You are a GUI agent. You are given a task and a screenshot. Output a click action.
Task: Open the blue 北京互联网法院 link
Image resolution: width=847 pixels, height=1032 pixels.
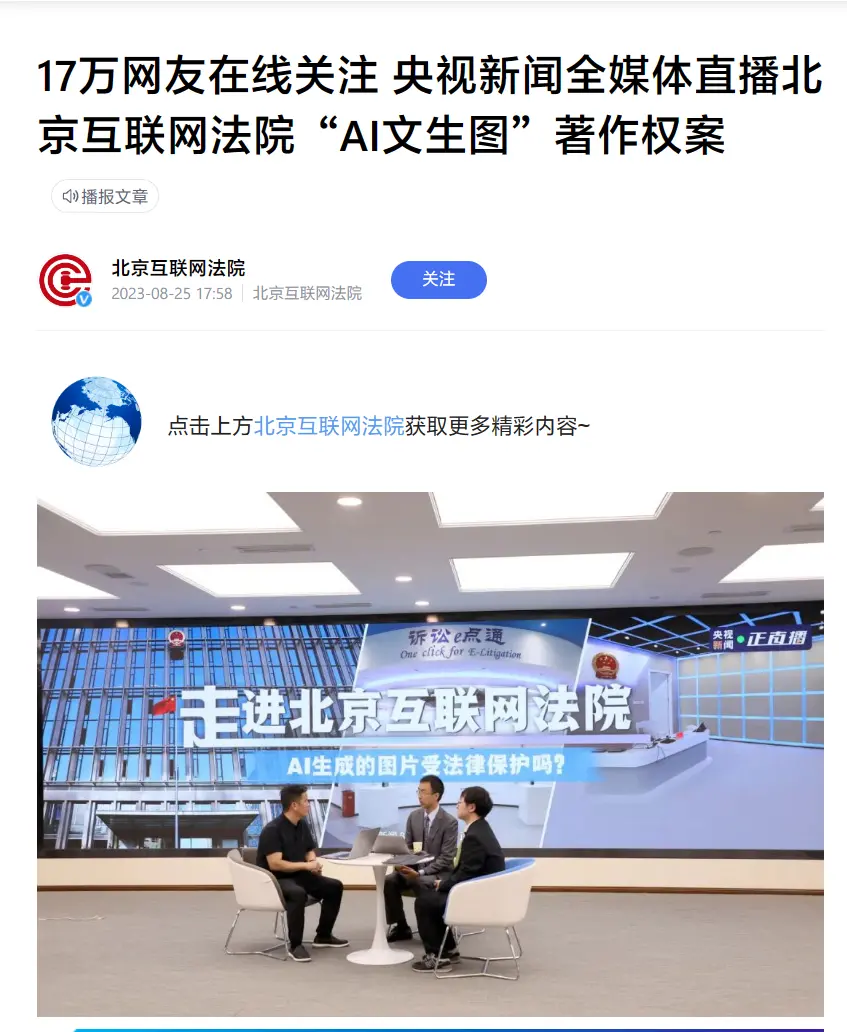pyautogui.click(x=329, y=426)
